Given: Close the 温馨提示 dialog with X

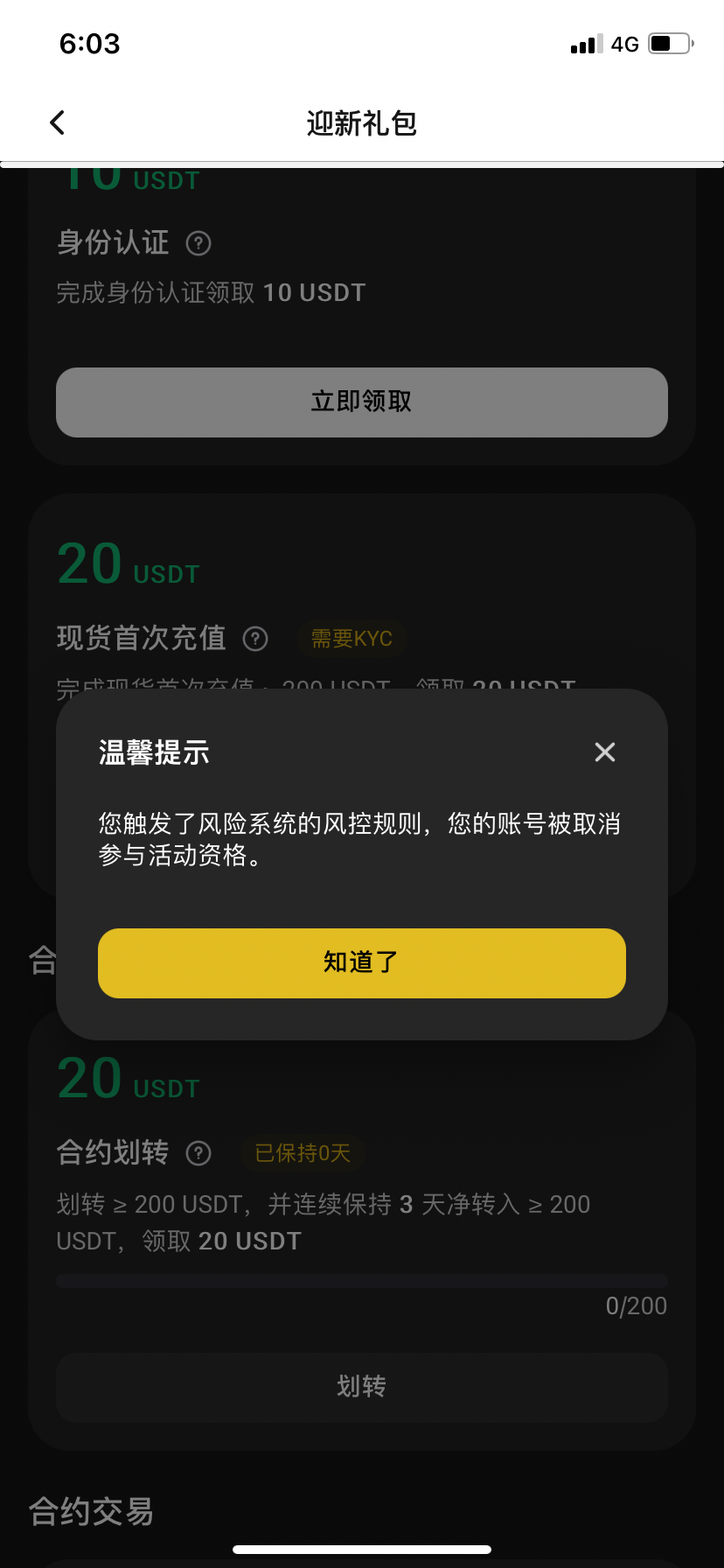Looking at the screenshot, I should click(x=604, y=752).
